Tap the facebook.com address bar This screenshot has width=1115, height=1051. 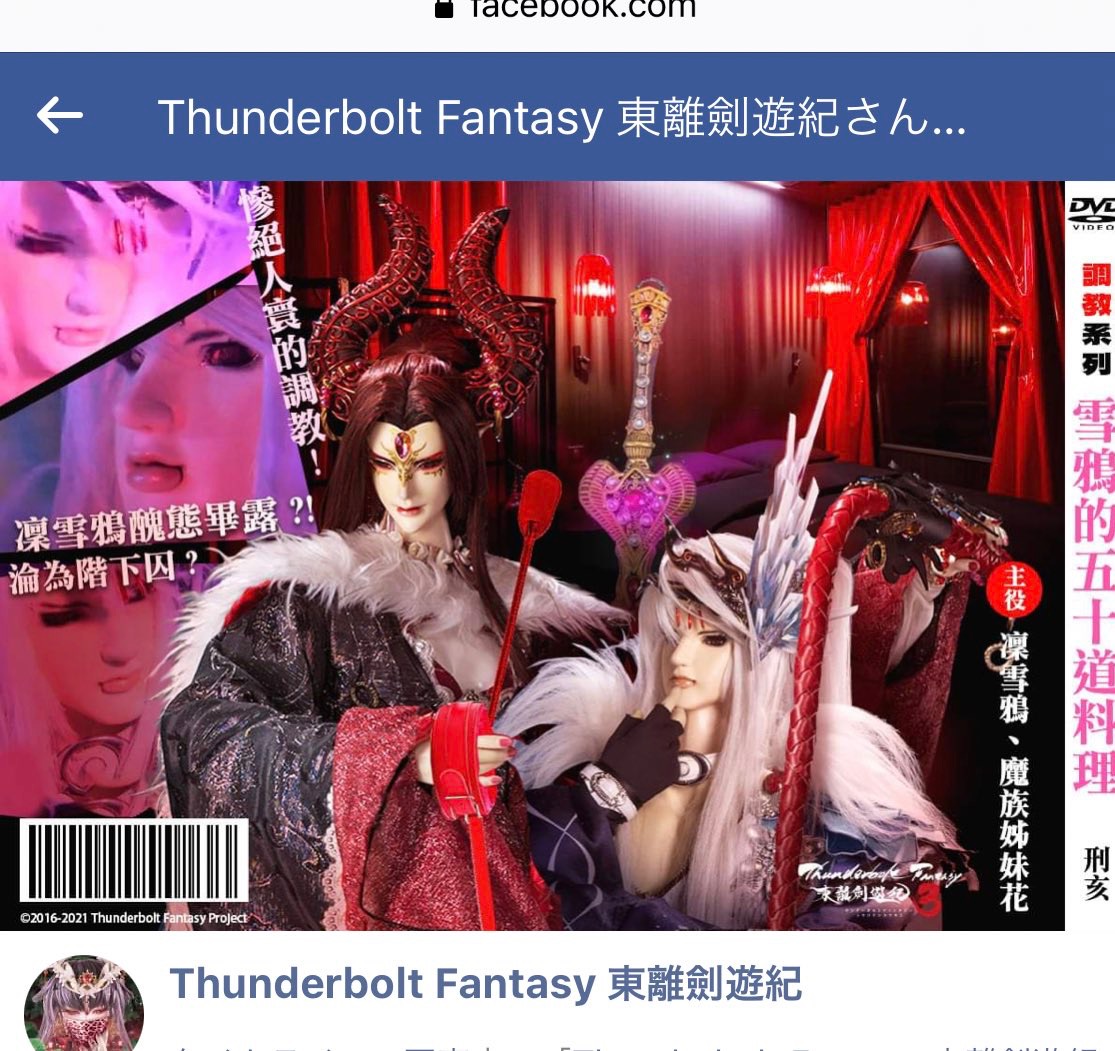[565, 10]
